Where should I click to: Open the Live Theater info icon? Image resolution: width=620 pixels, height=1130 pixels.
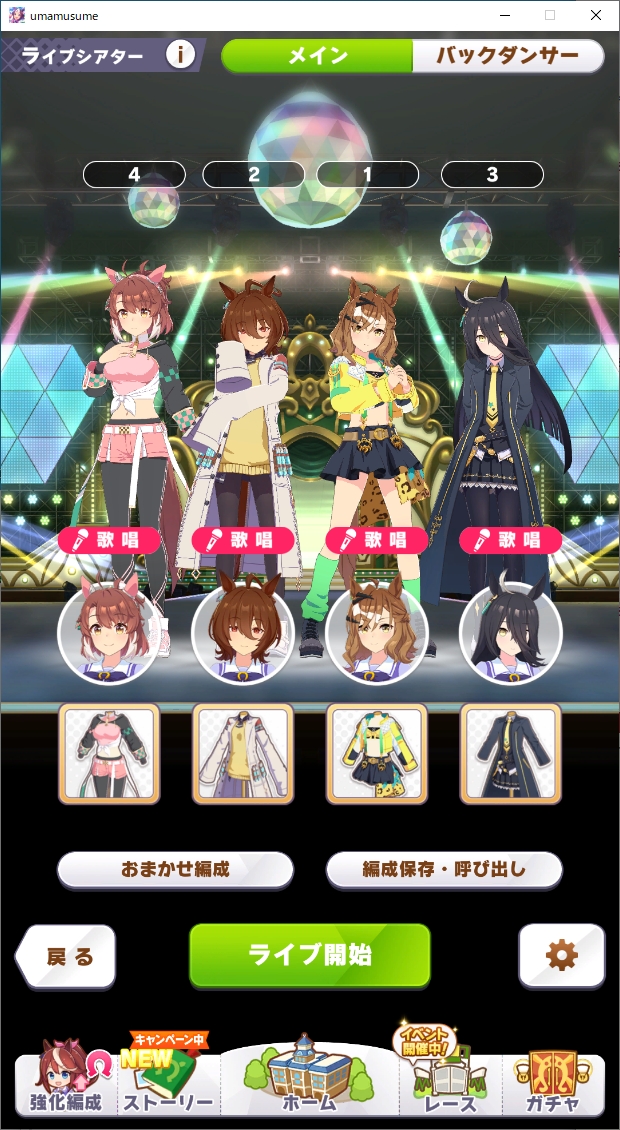(180, 55)
